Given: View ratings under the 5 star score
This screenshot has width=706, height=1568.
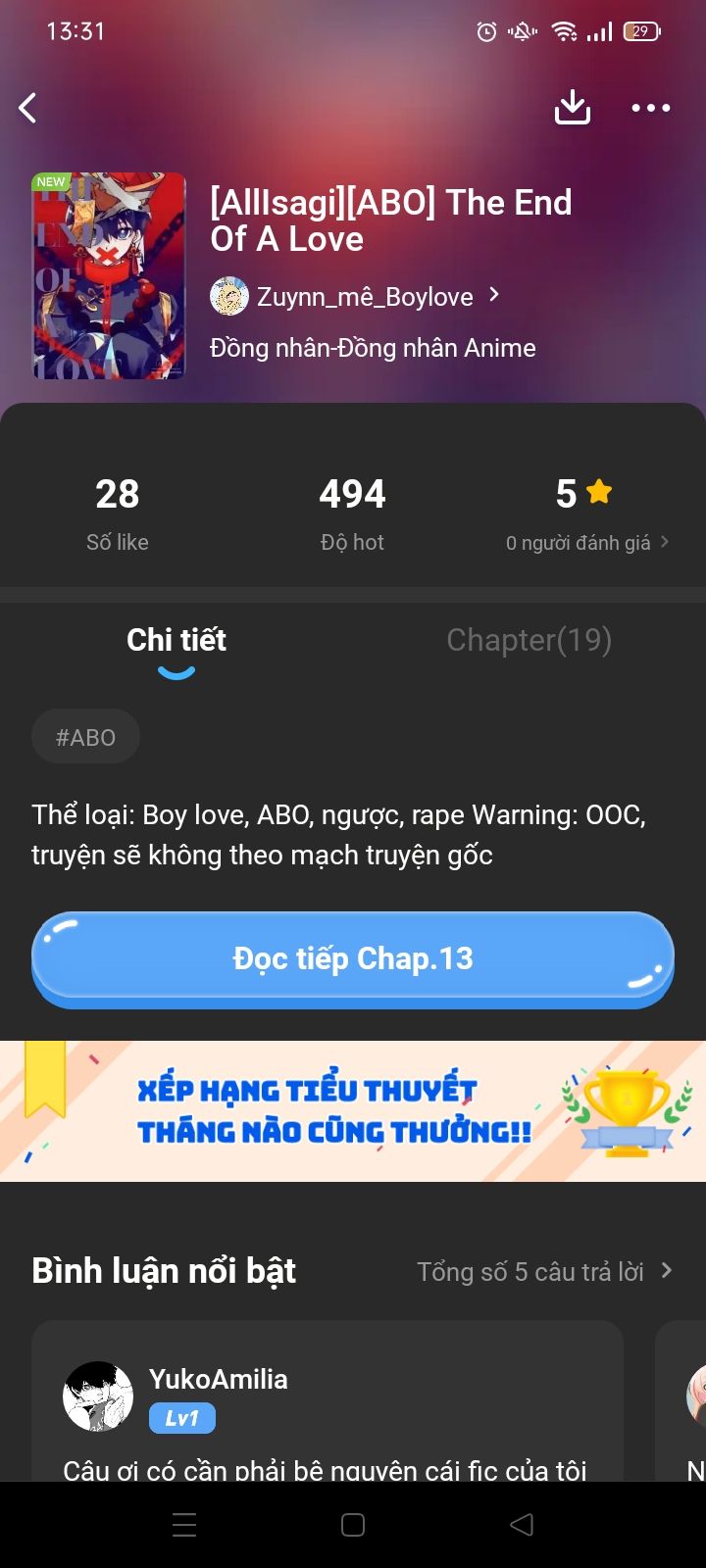Looking at the screenshot, I should [x=586, y=542].
